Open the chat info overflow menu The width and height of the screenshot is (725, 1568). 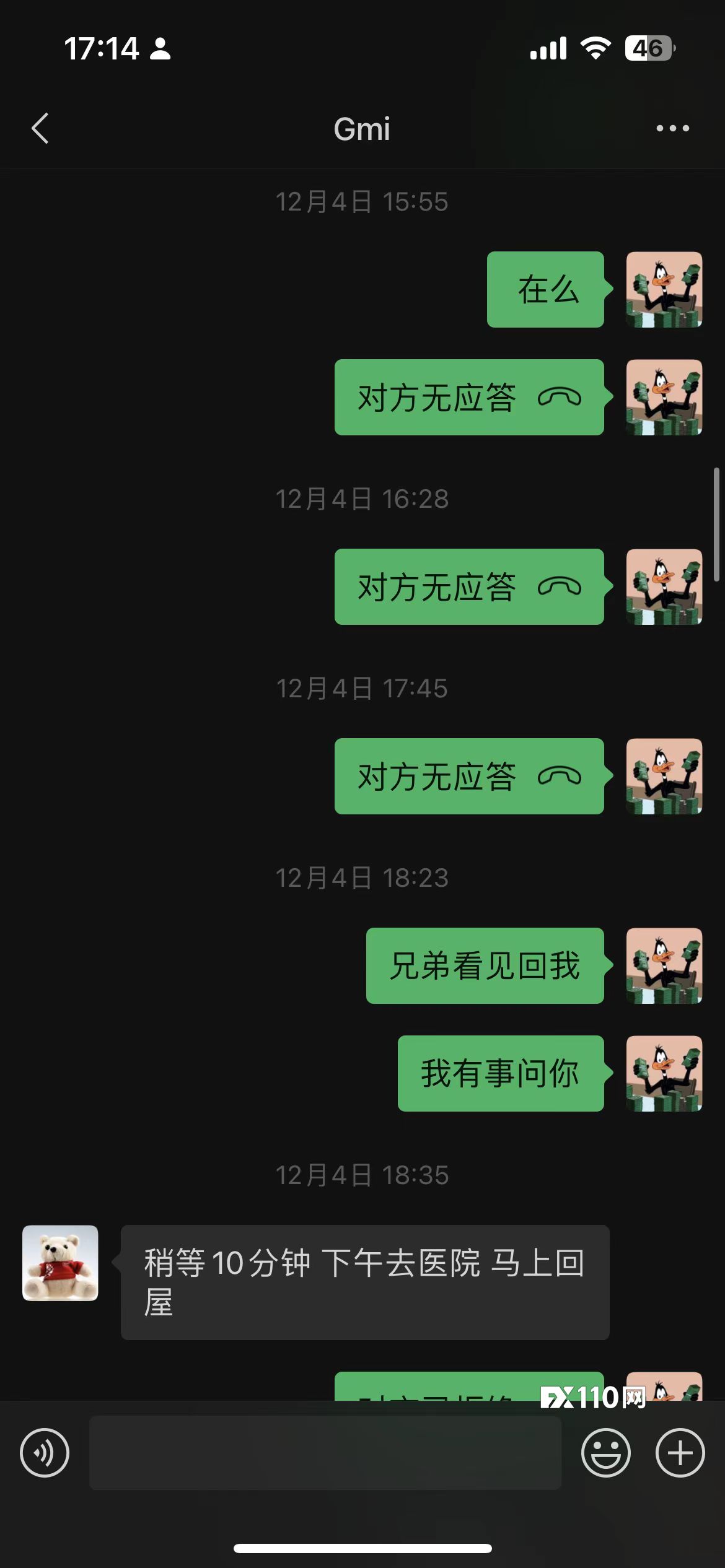point(672,129)
